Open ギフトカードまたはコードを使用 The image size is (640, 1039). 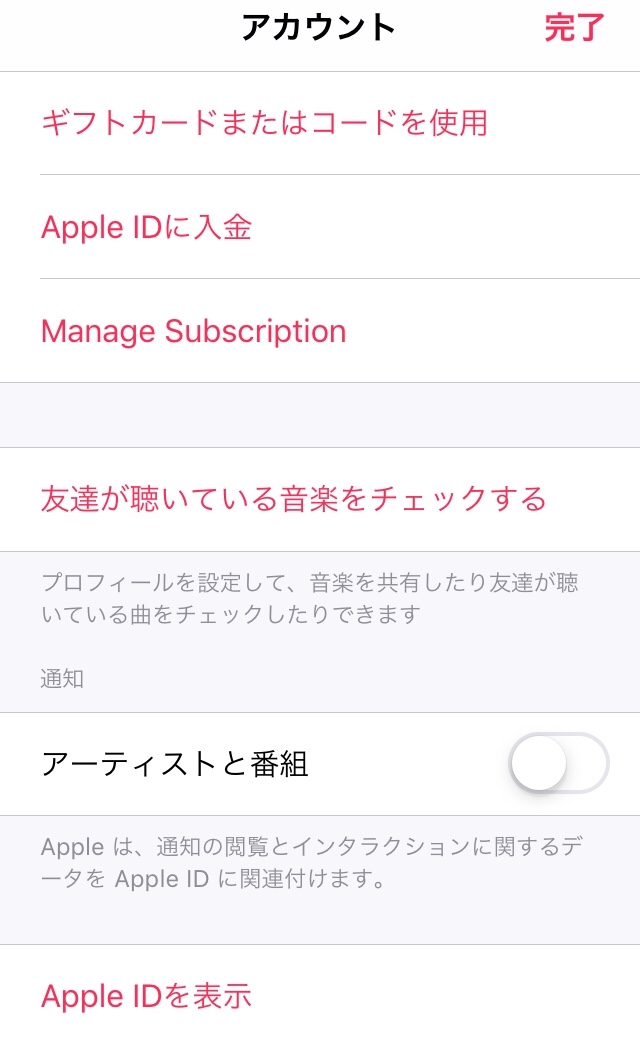click(x=264, y=123)
